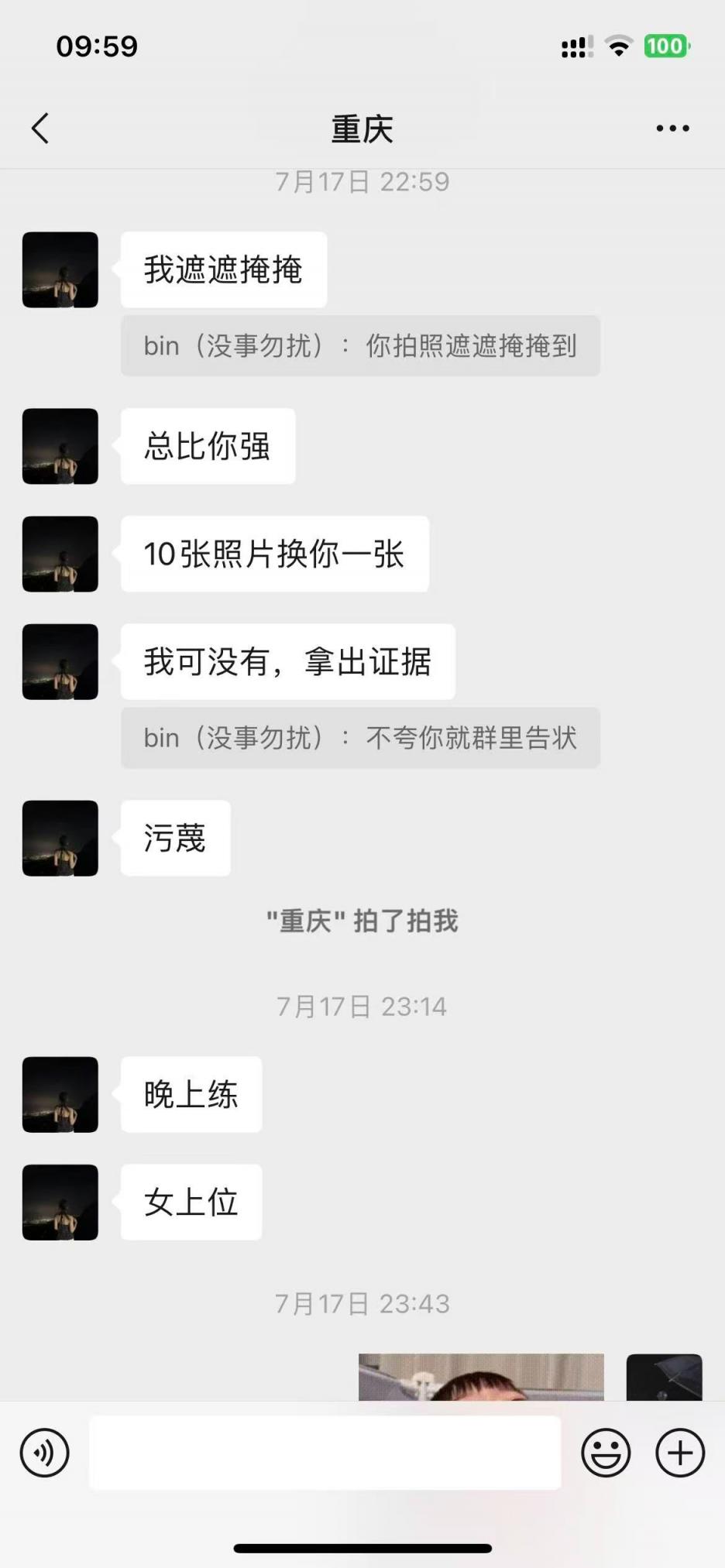The width and height of the screenshot is (725, 1568).
Task: Tap the message text field
Action: tap(325, 1453)
